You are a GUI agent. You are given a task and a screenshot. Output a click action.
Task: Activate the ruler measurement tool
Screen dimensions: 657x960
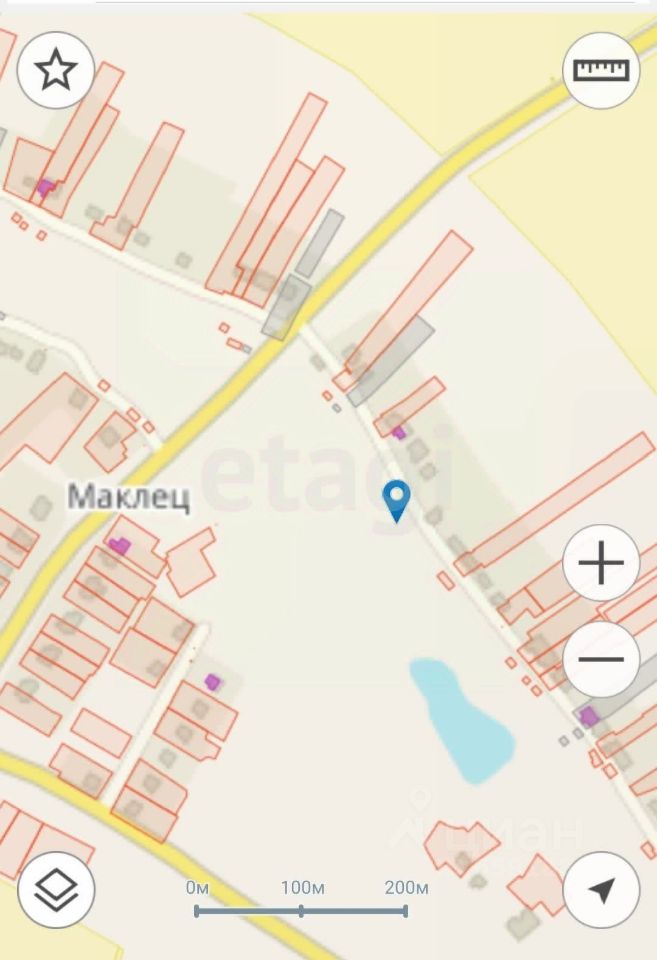(x=601, y=70)
